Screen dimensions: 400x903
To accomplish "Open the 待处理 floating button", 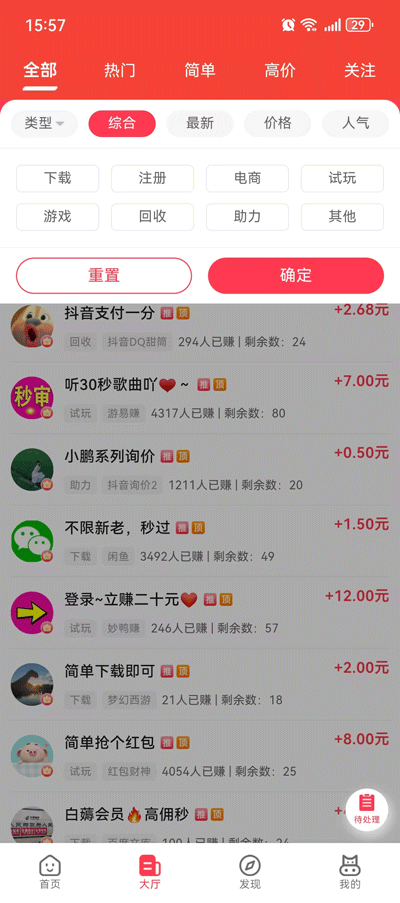I will point(367,809).
